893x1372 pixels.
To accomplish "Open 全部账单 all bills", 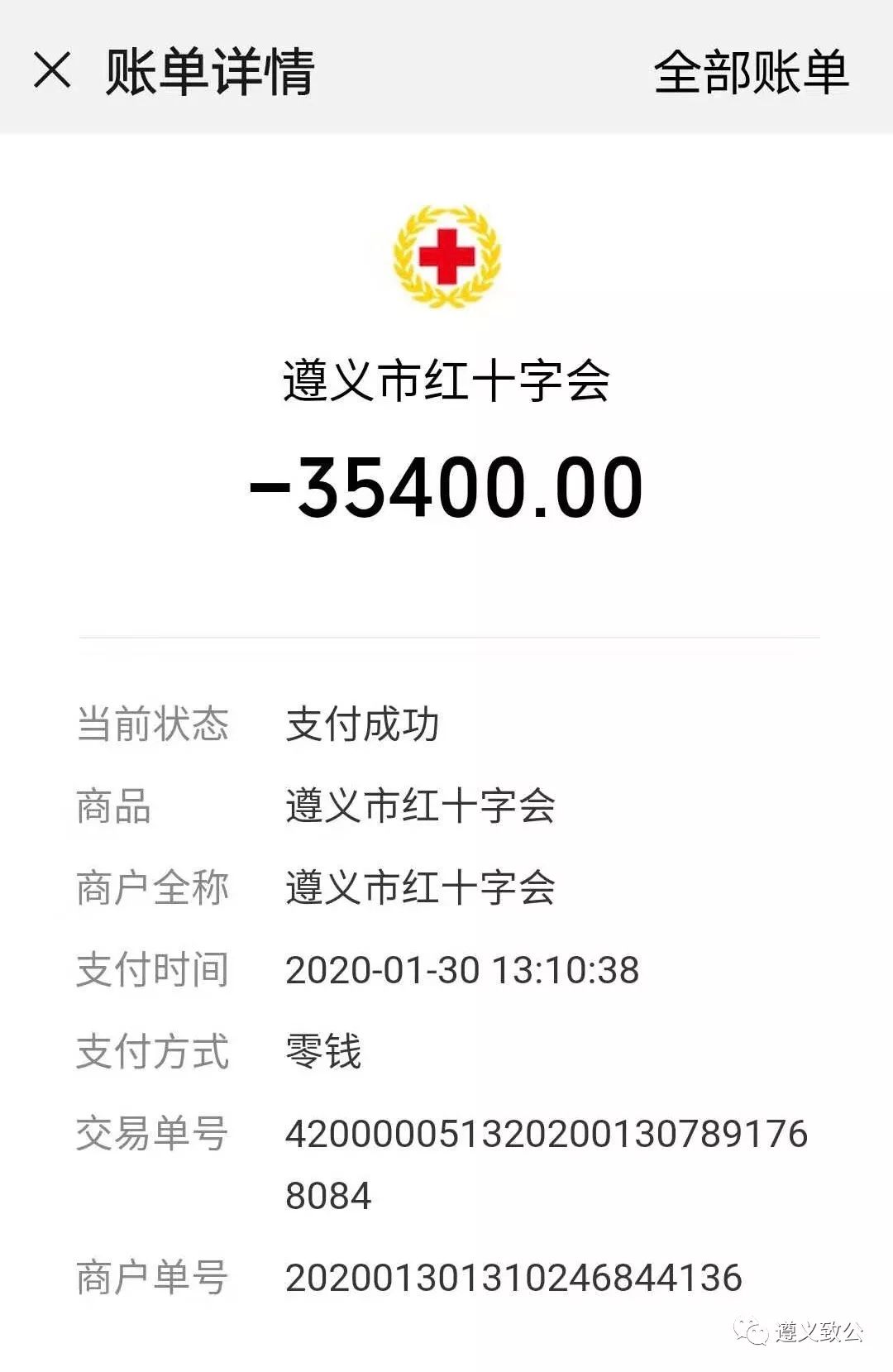I will coord(751,72).
